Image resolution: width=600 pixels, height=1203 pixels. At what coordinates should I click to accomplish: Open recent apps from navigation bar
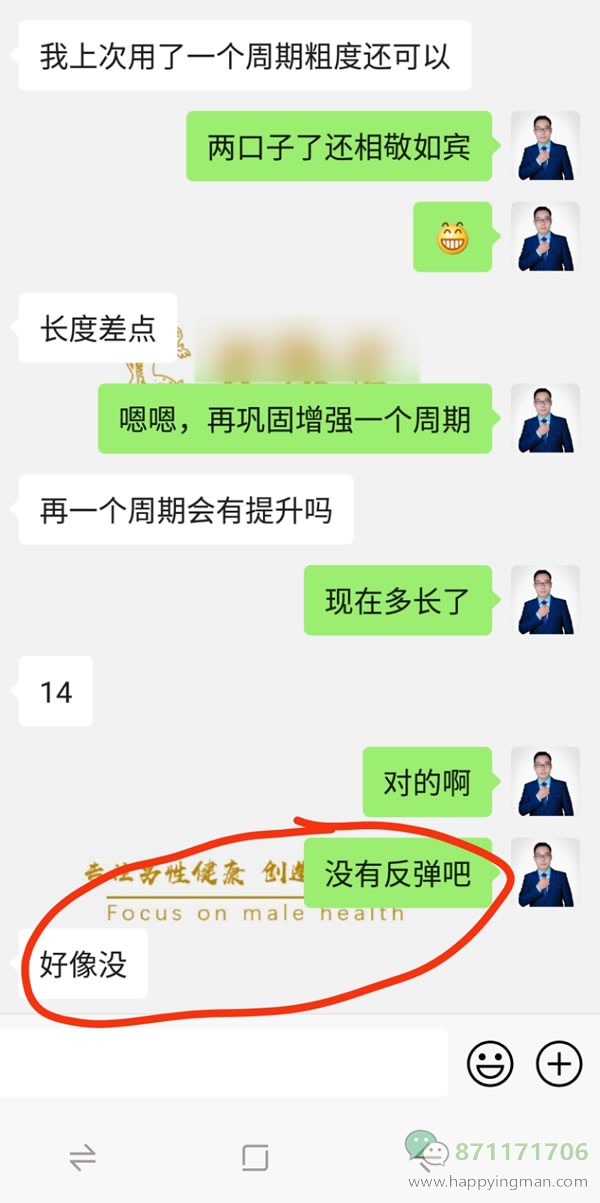82,1158
